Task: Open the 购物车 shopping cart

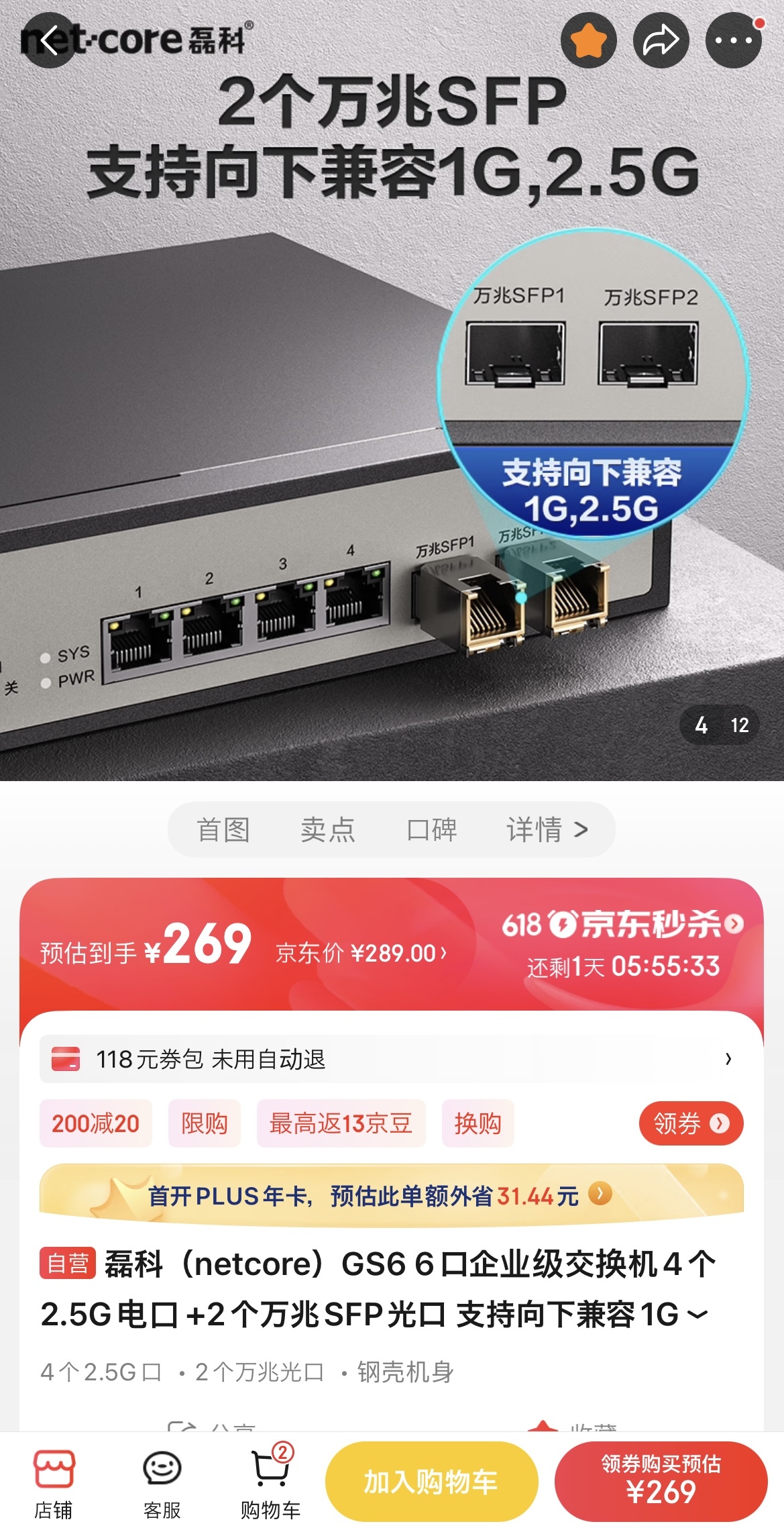Action: click(x=270, y=1482)
